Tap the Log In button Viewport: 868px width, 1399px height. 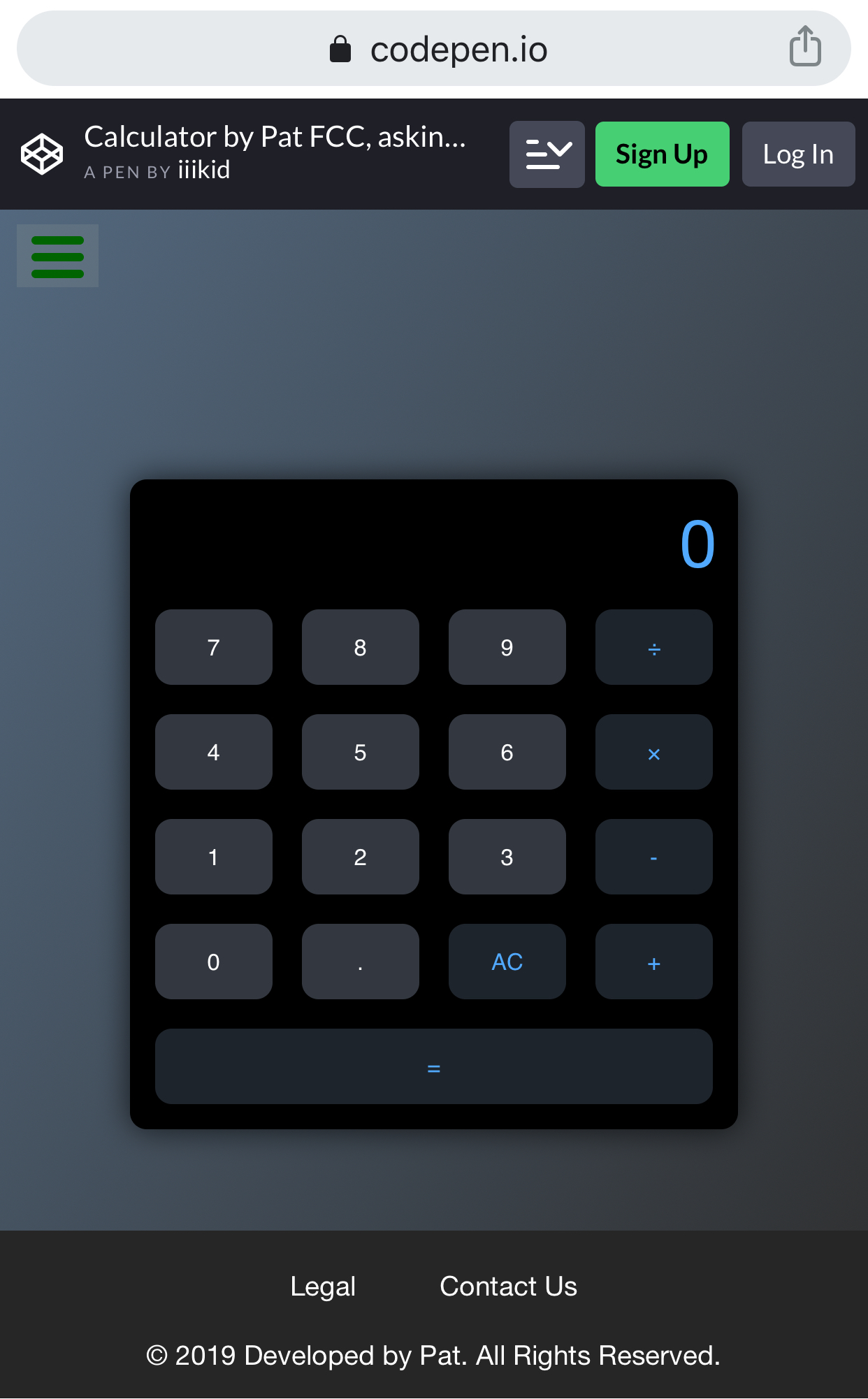[798, 154]
